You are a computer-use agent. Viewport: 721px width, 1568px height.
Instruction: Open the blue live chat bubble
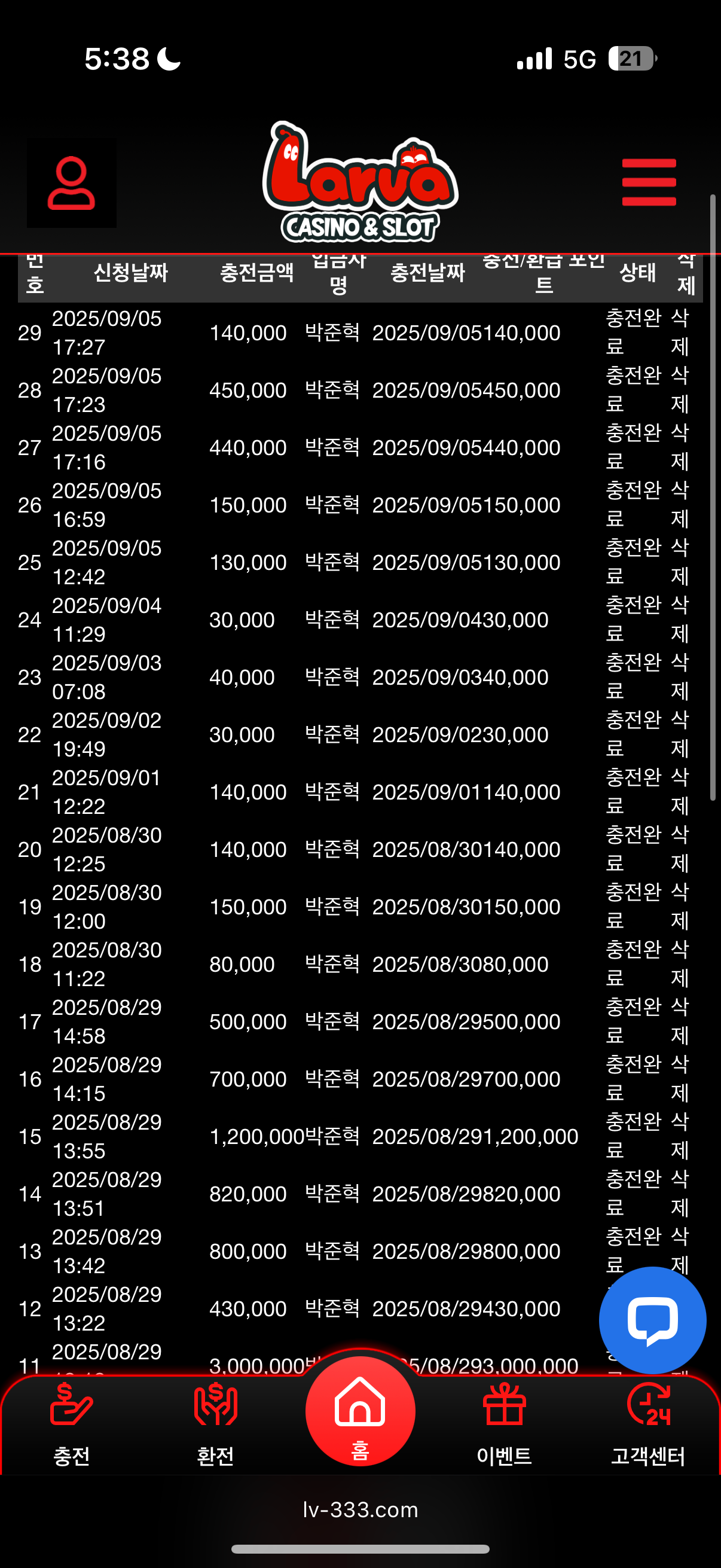tap(652, 1320)
